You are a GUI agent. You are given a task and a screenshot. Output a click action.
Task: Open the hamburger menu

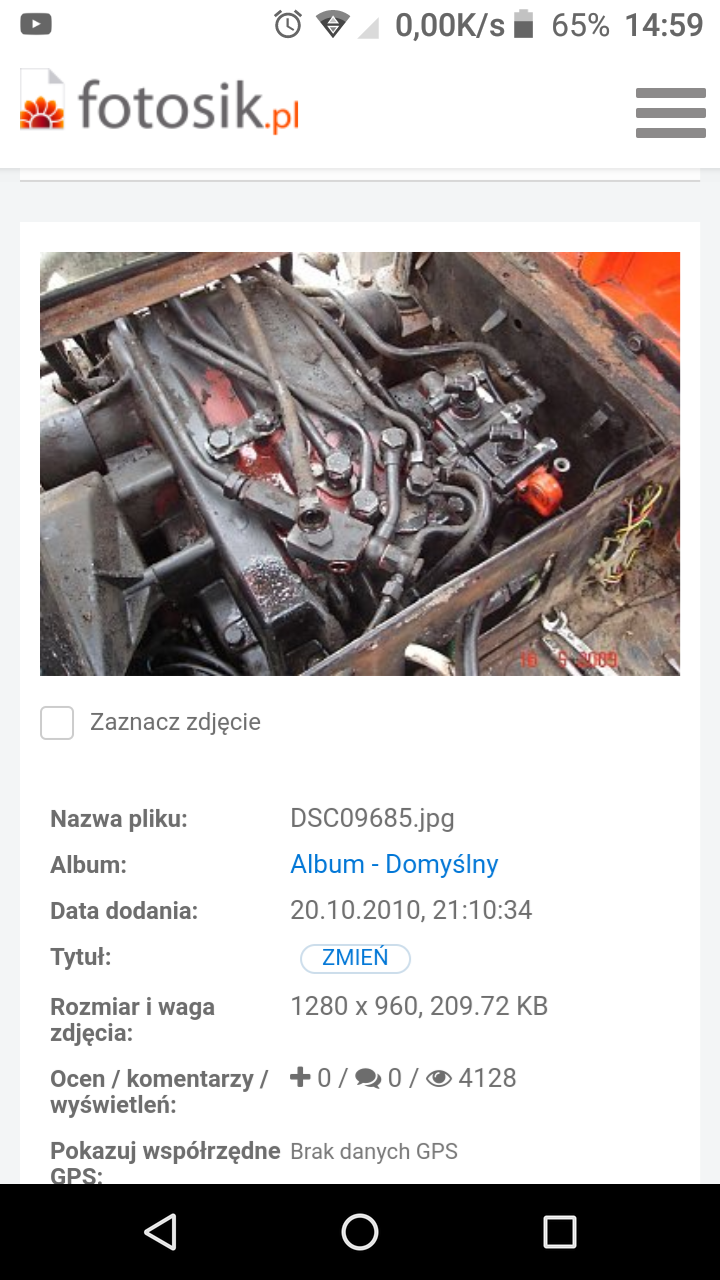[x=670, y=112]
